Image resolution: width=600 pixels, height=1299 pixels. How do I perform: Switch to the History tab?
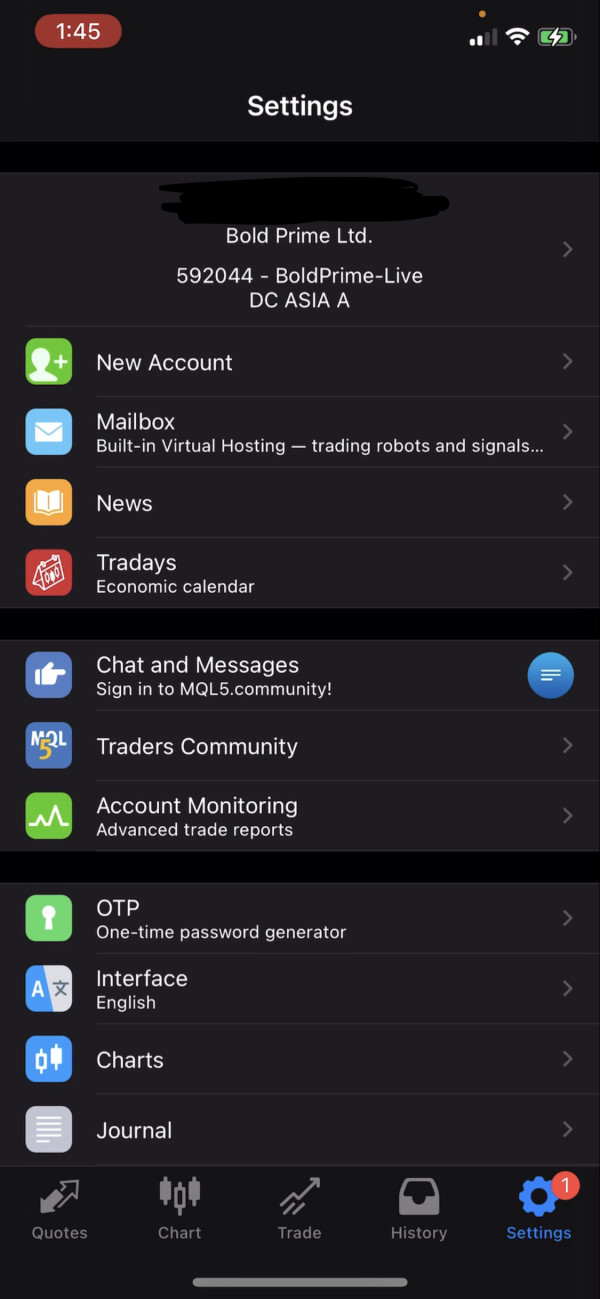[419, 1209]
